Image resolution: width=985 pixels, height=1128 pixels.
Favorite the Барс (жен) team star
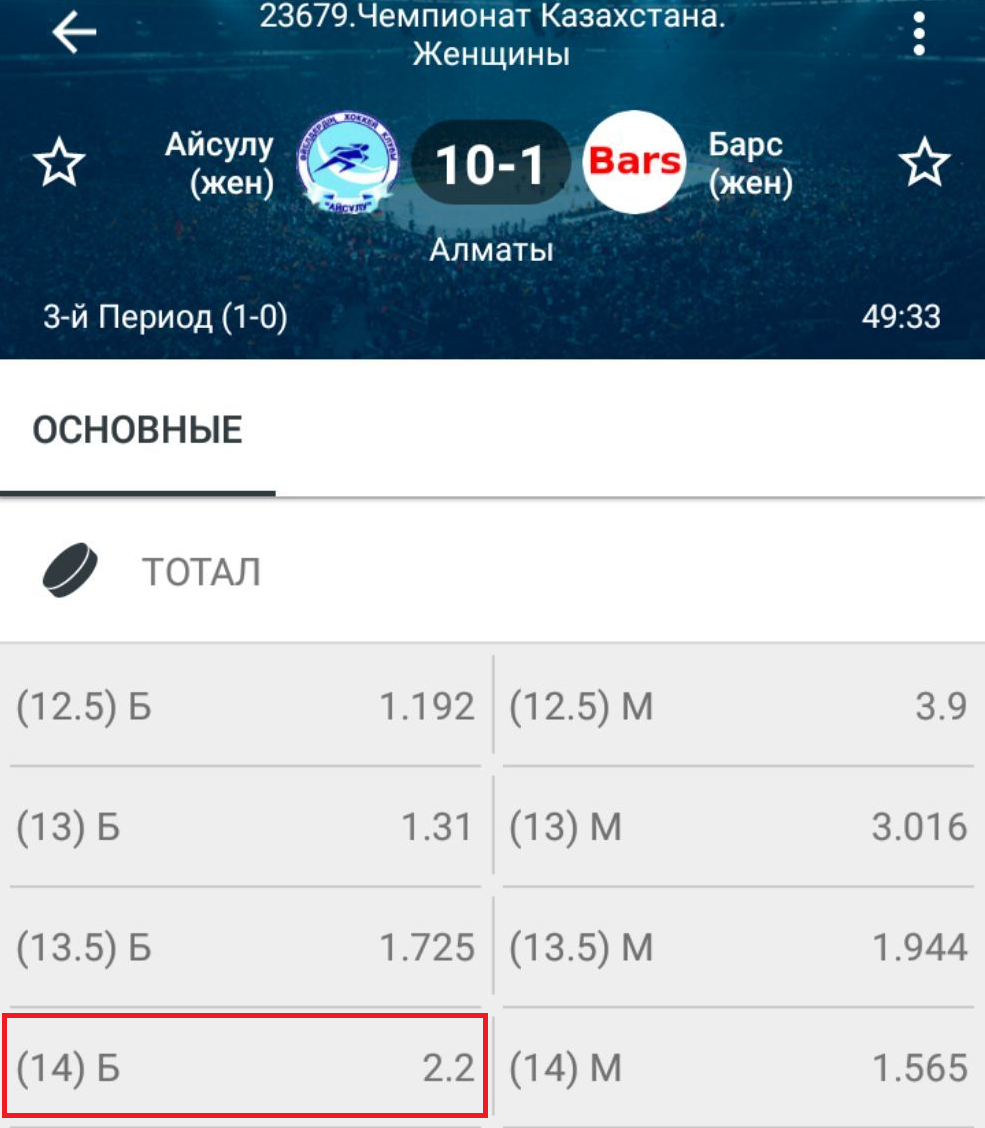(x=924, y=164)
